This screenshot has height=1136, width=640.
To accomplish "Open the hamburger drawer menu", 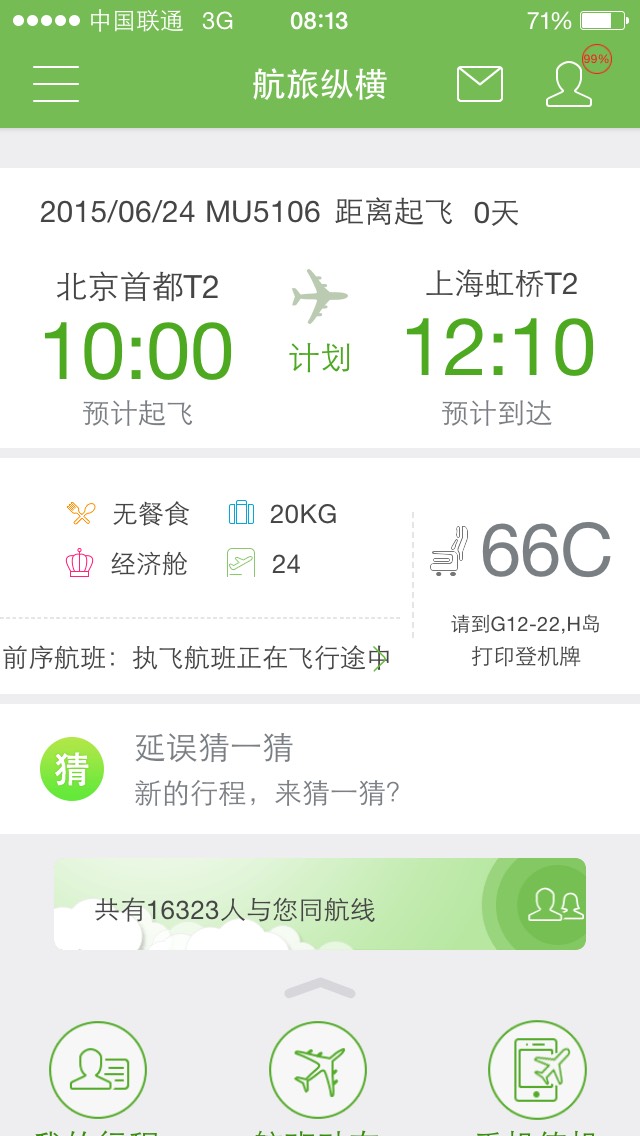I will [x=56, y=84].
